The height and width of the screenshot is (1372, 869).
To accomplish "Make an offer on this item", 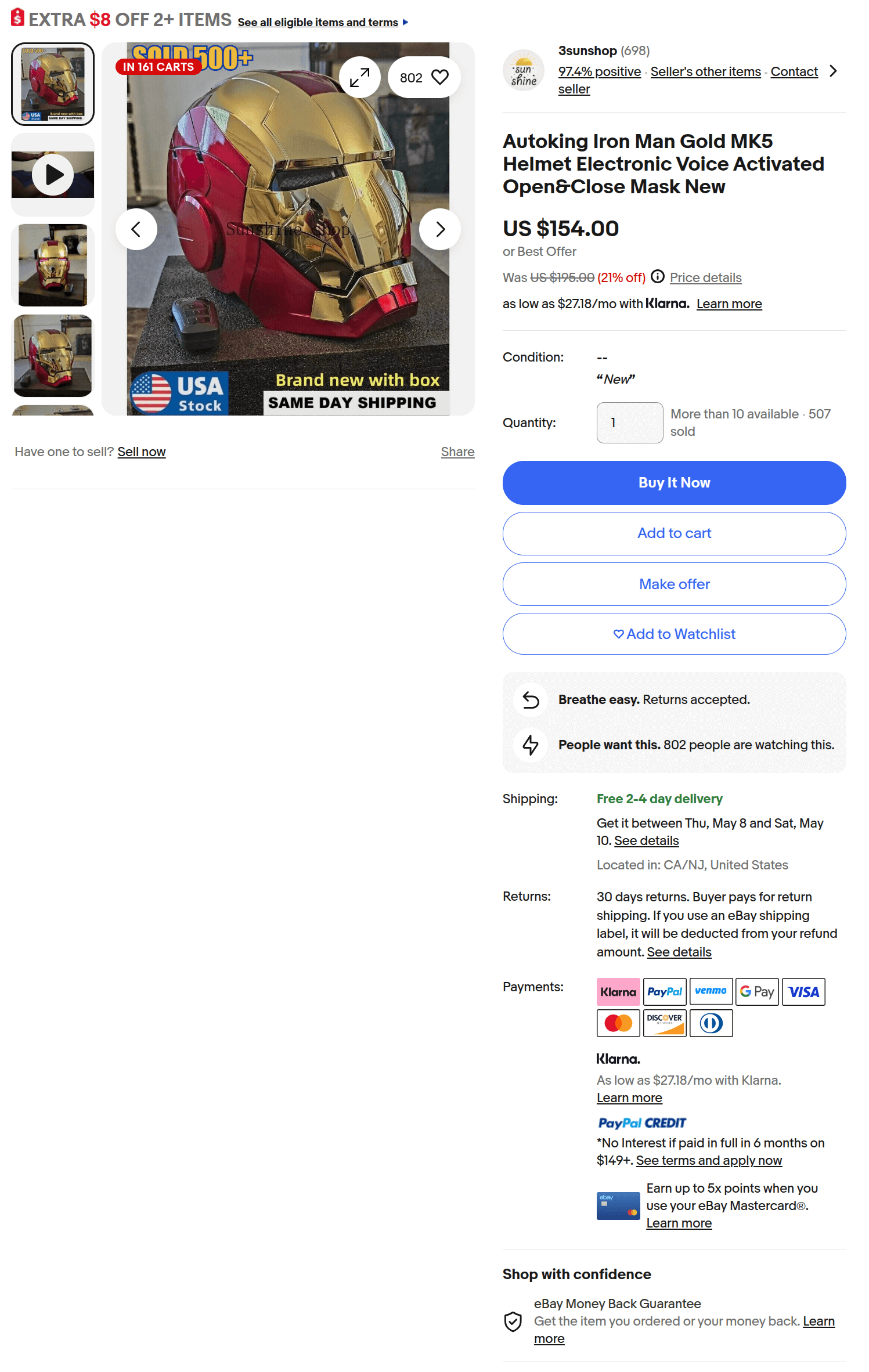I will click(674, 584).
